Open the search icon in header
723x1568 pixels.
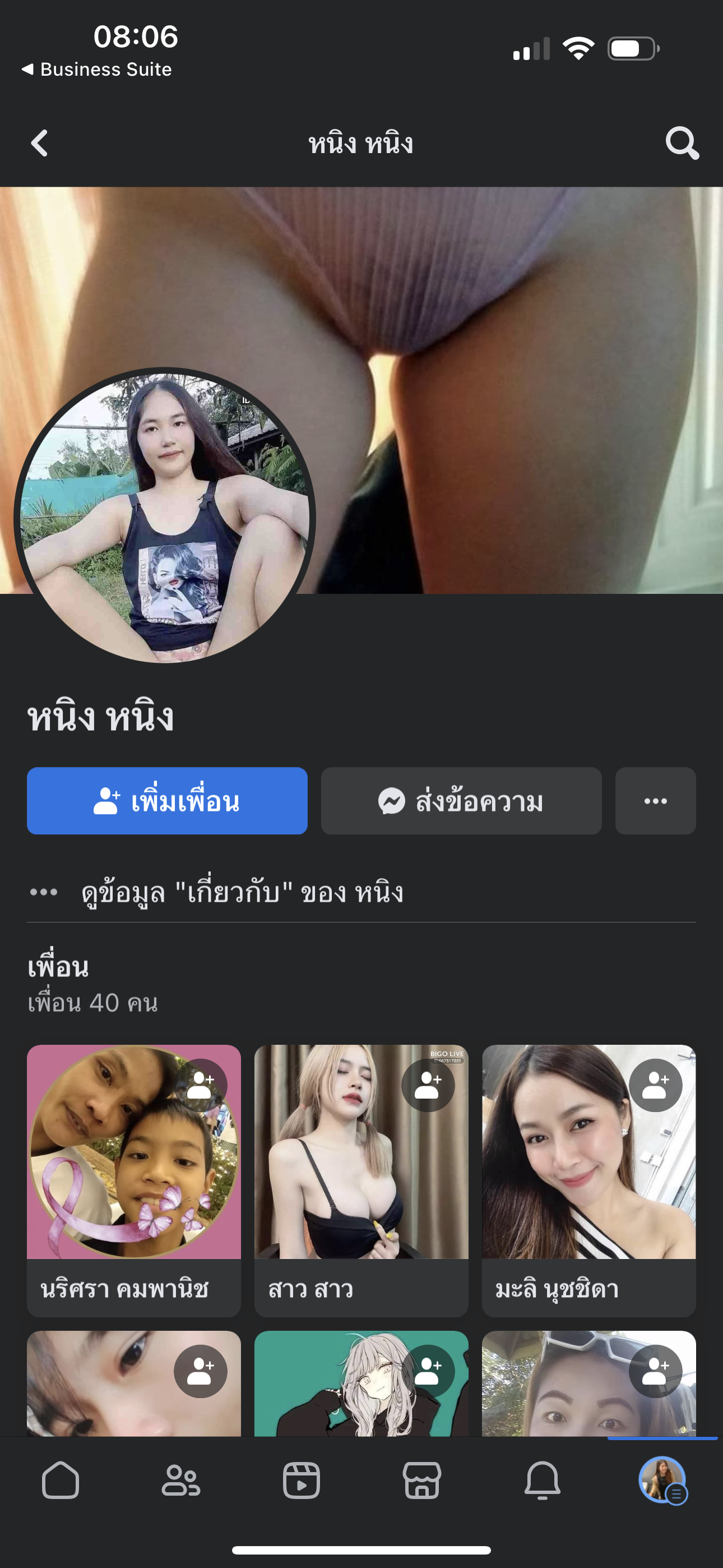click(x=682, y=144)
